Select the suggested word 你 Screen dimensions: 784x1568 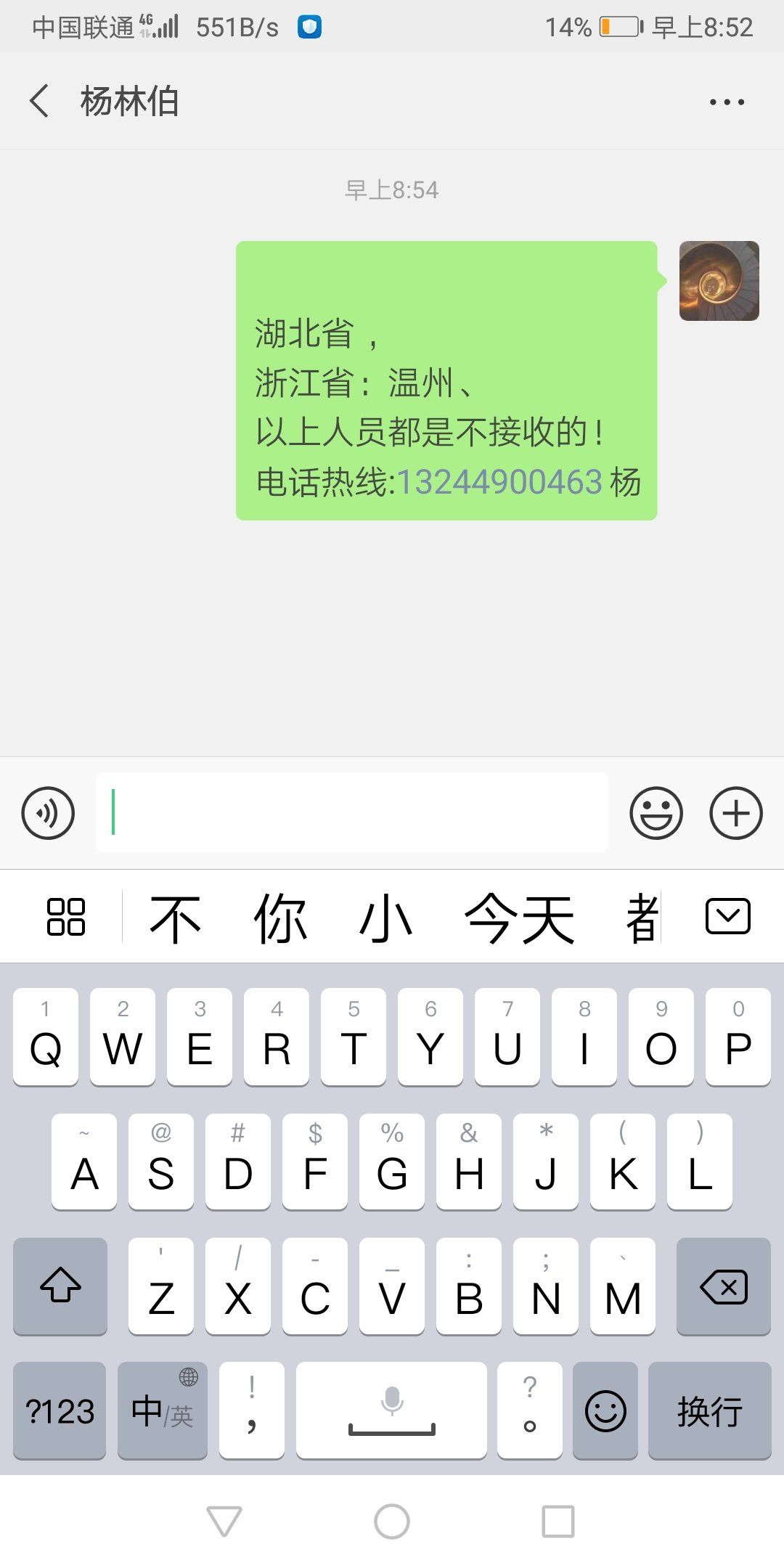[280, 918]
